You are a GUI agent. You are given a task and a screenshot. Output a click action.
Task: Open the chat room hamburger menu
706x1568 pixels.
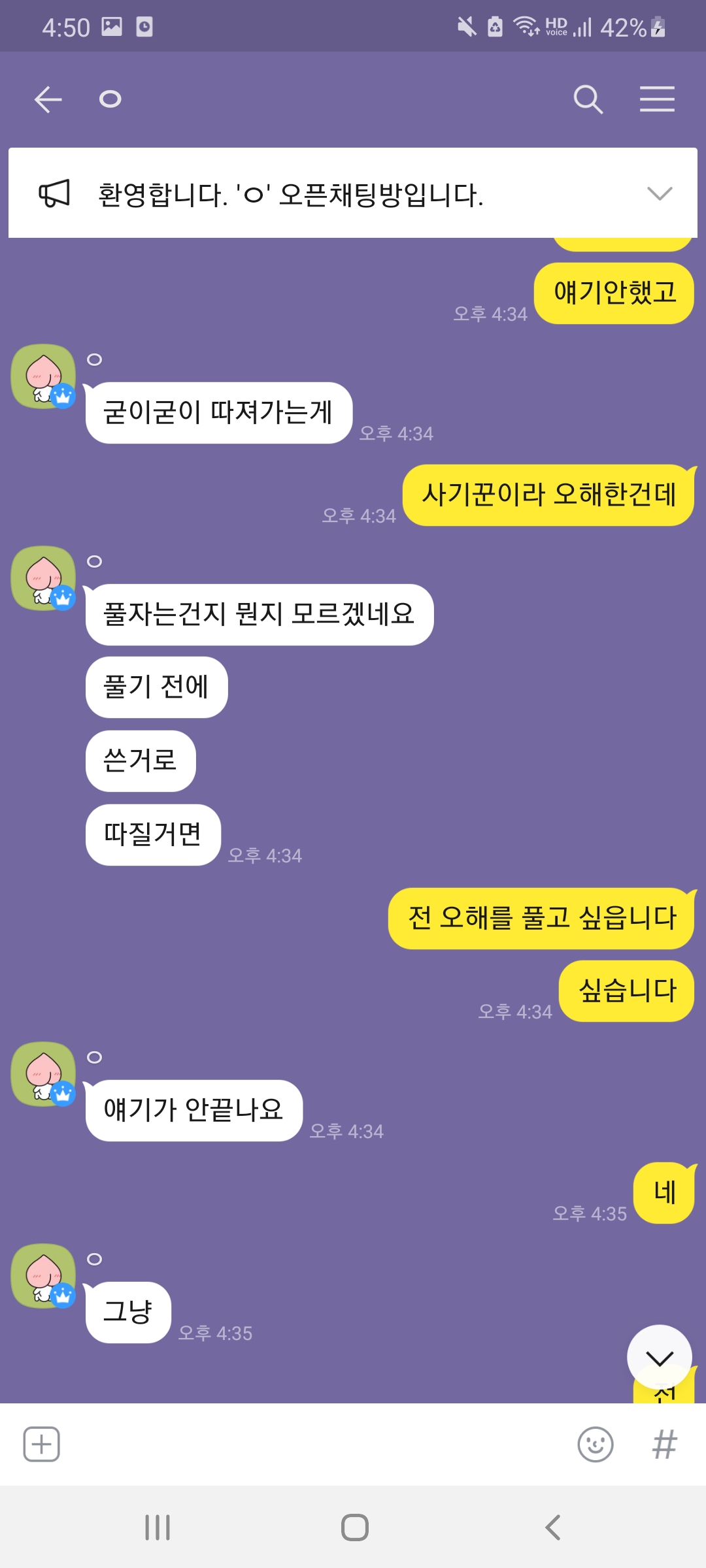tap(657, 99)
